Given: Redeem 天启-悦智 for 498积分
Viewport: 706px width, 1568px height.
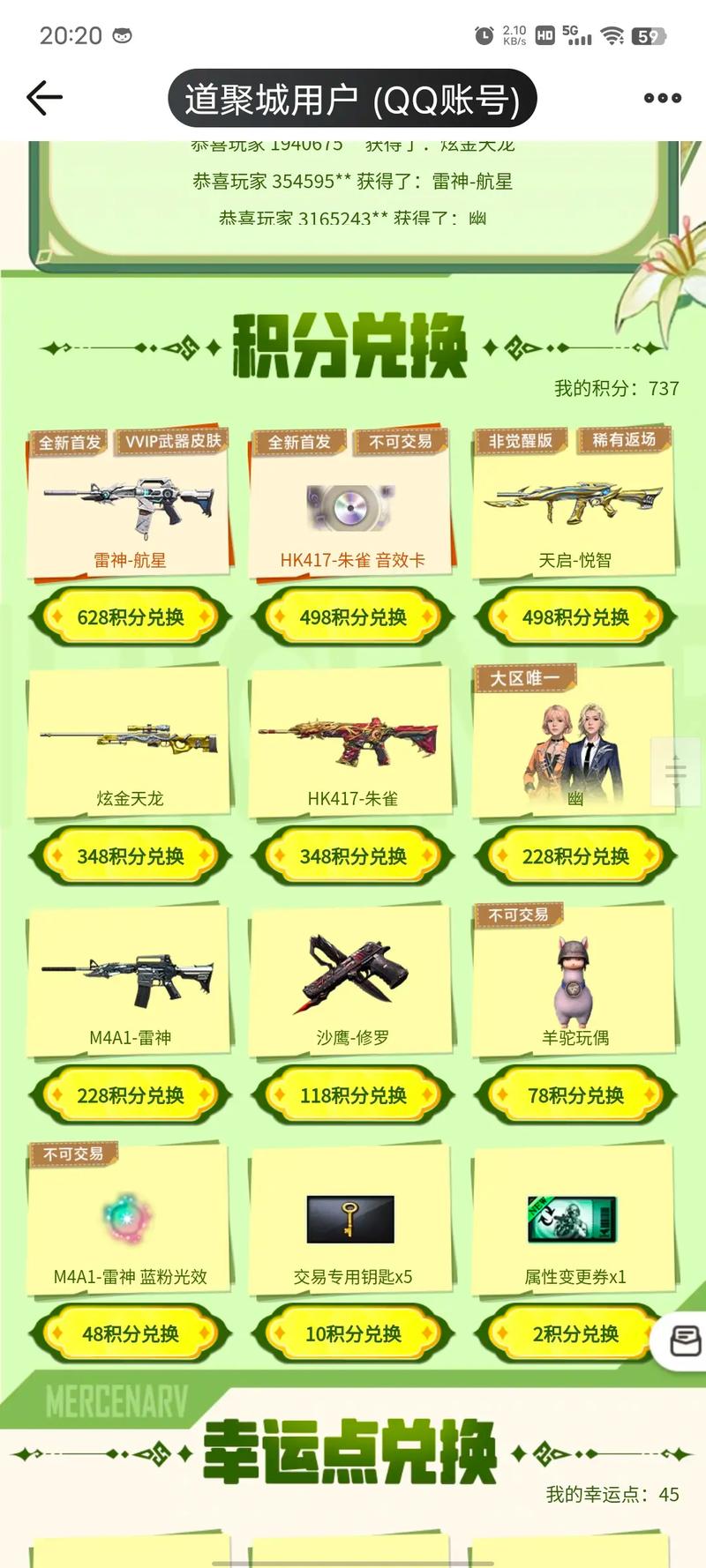Looking at the screenshot, I should point(575,617).
